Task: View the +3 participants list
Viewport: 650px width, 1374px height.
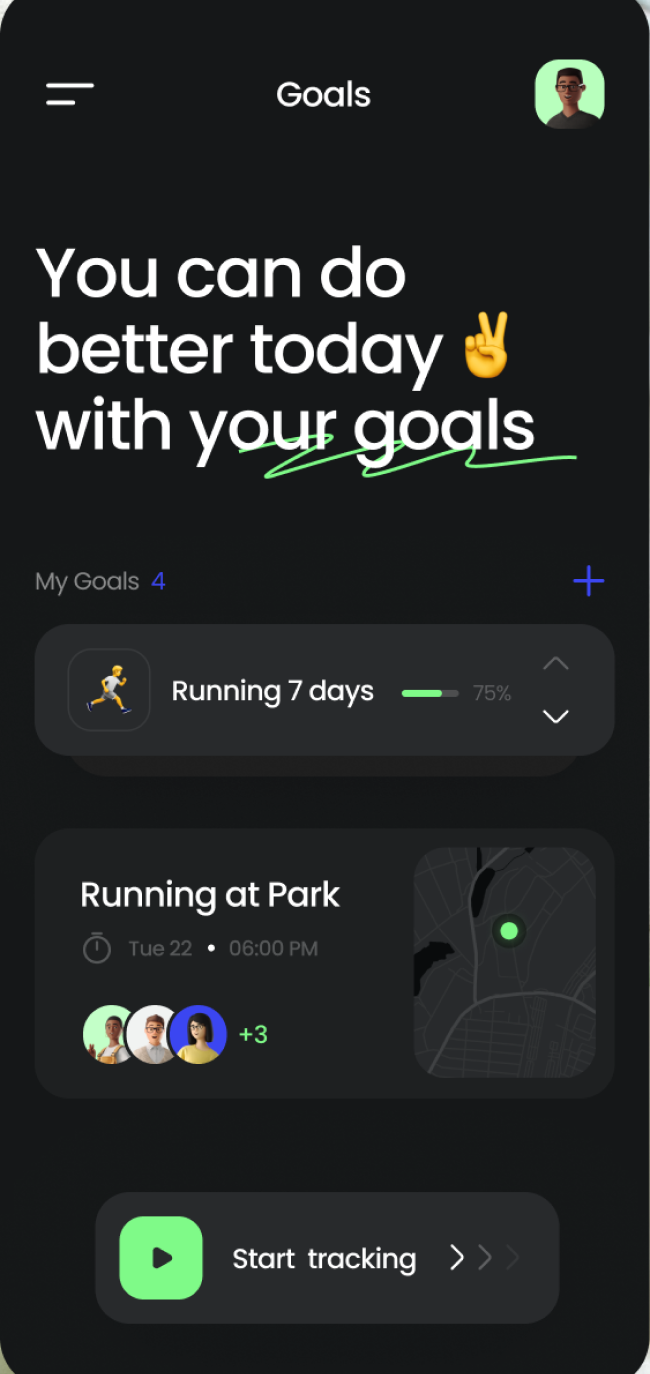Action: (253, 1034)
